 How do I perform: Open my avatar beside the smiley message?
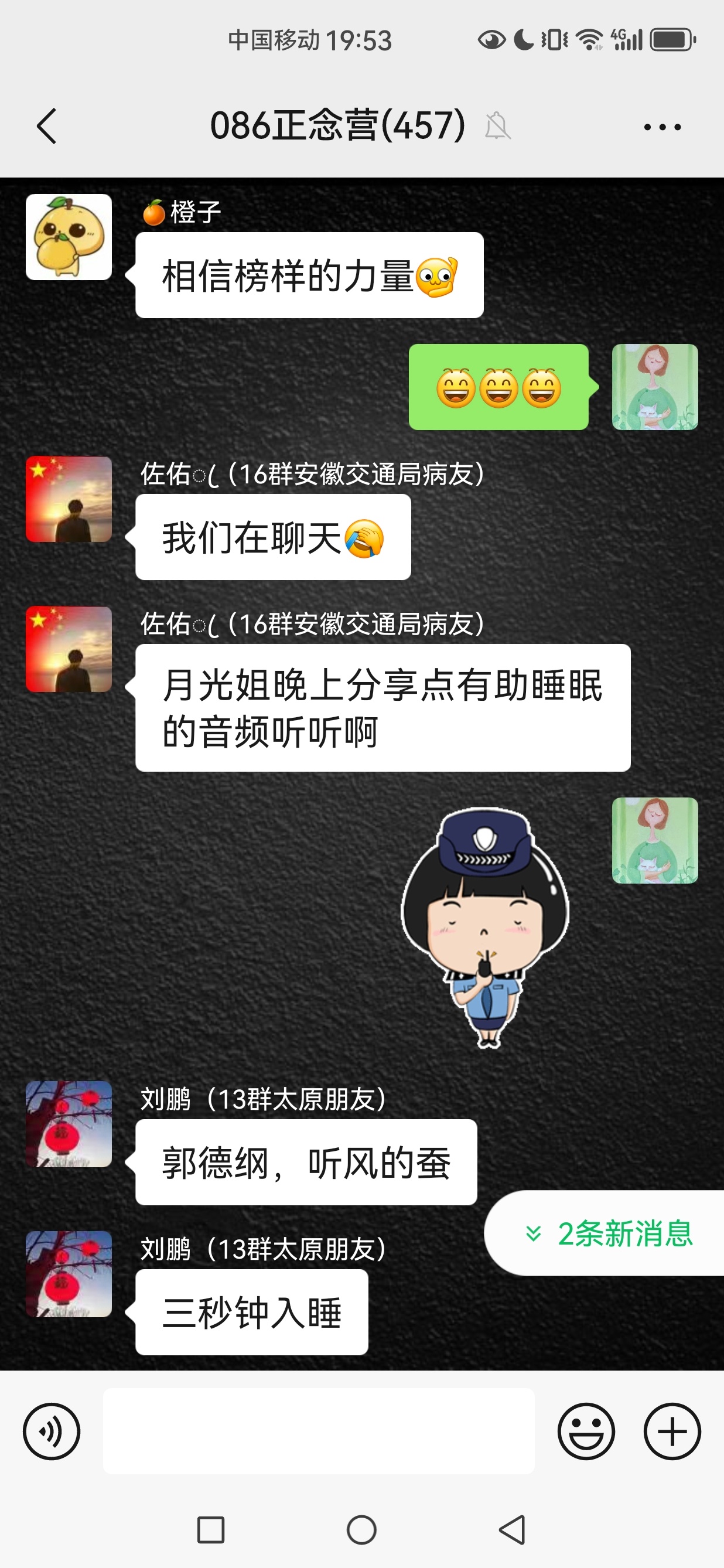(x=654, y=387)
